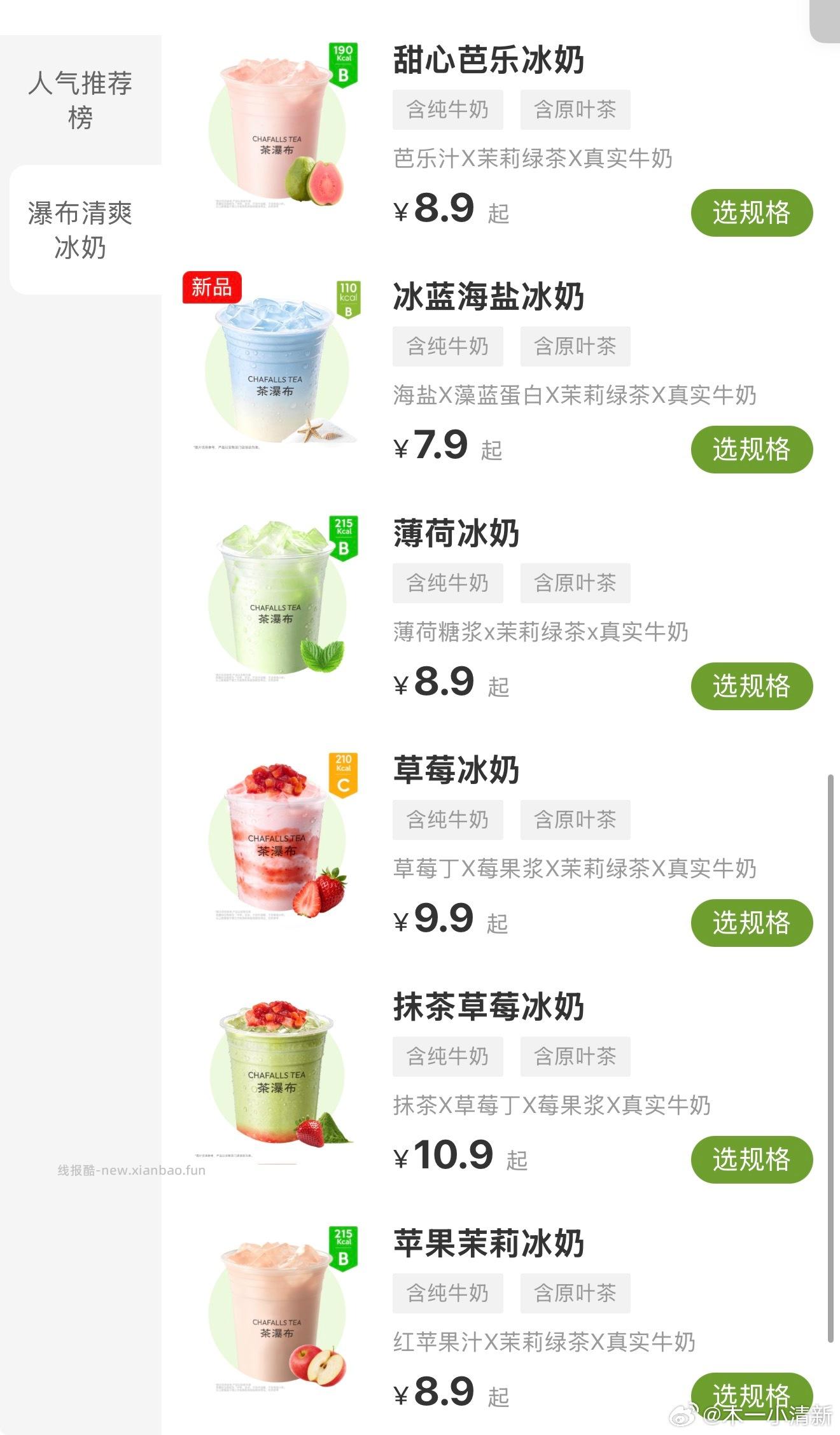Toggle the 含原叶茶 tag on 薄荷冰奶
The width and height of the screenshot is (840, 1435).
pyautogui.click(x=575, y=582)
